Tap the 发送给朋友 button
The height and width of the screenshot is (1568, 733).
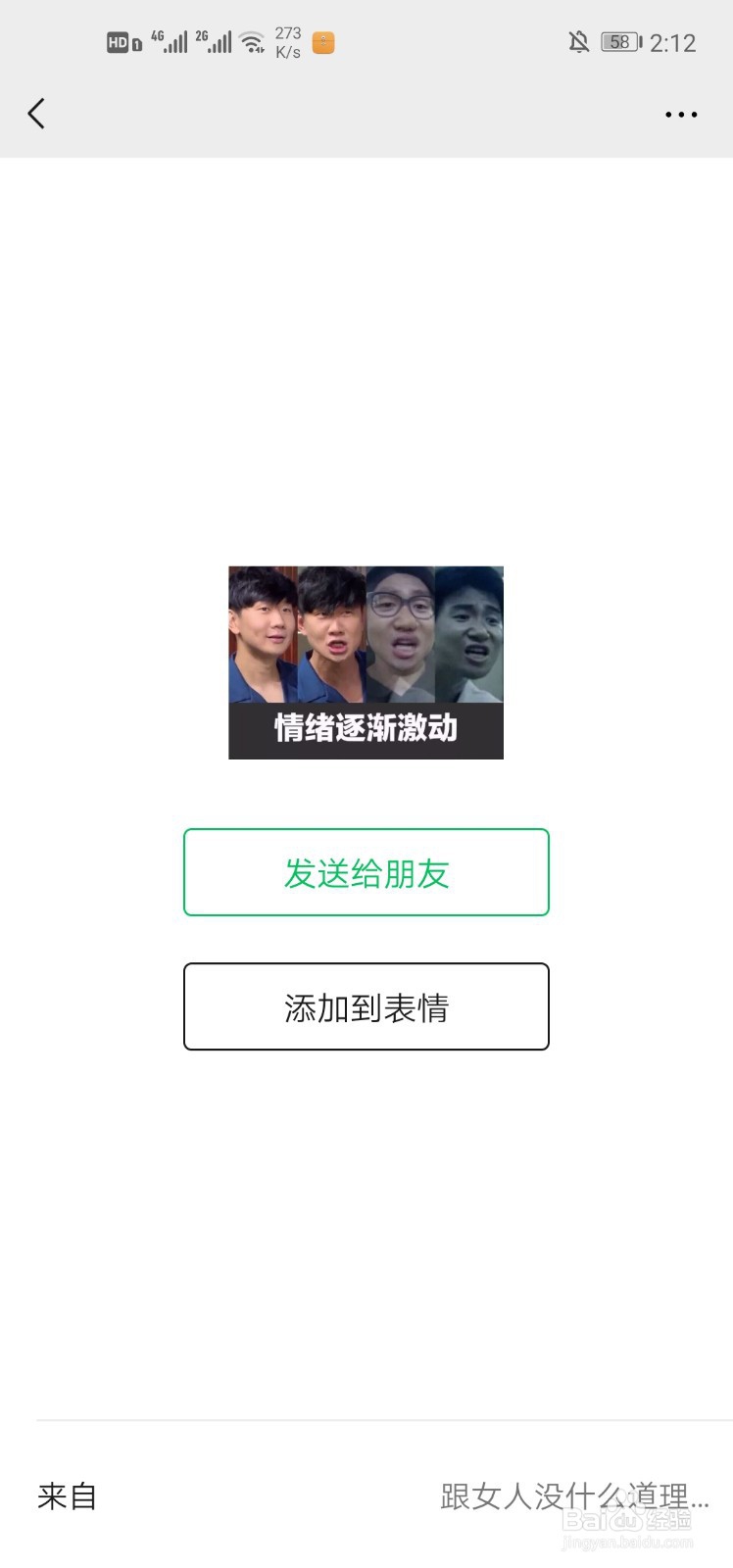tap(366, 871)
